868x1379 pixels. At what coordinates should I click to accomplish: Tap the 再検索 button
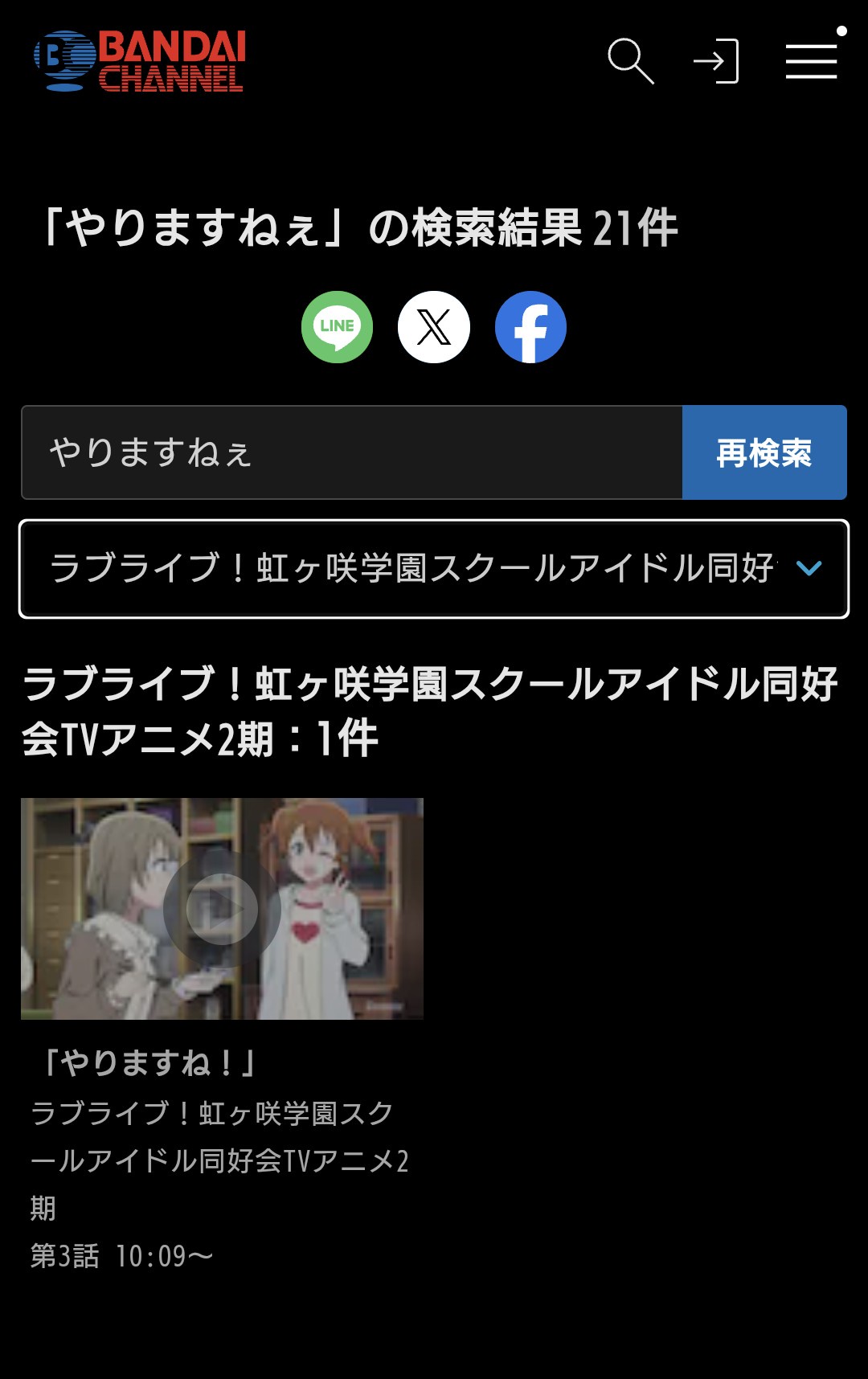[764, 452]
